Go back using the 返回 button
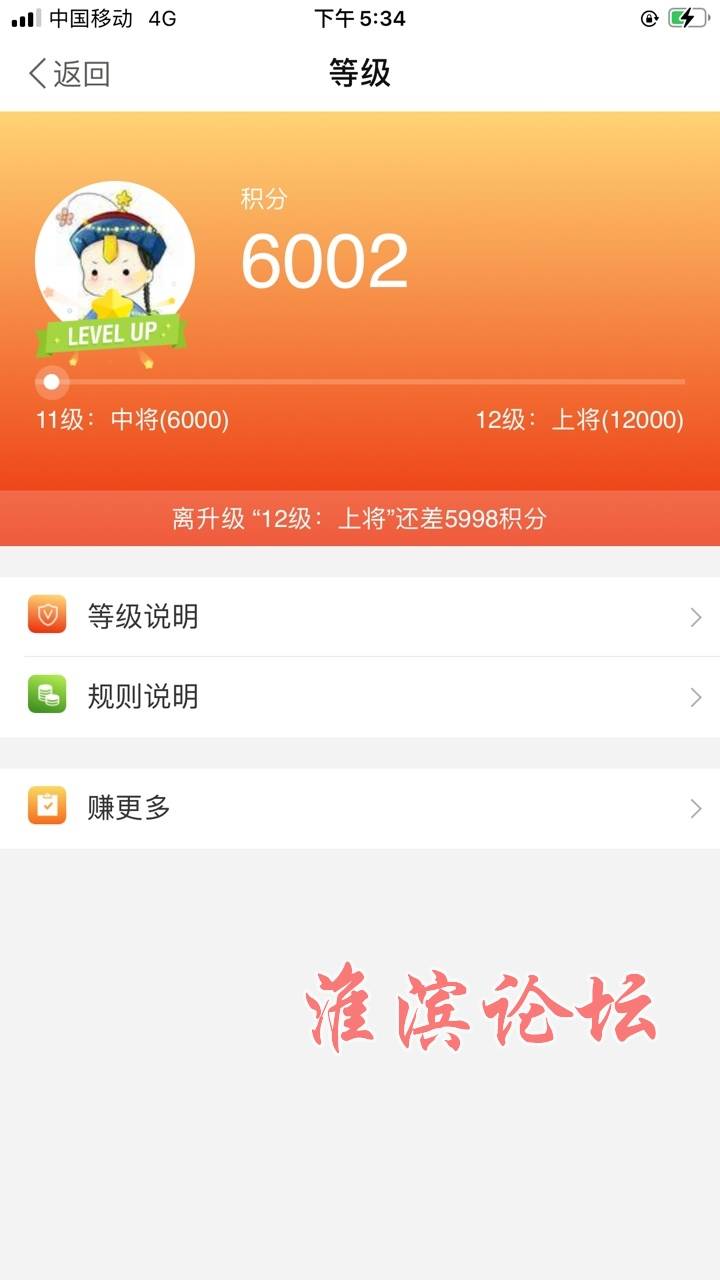This screenshot has height=1280, width=720. click(68, 73)
